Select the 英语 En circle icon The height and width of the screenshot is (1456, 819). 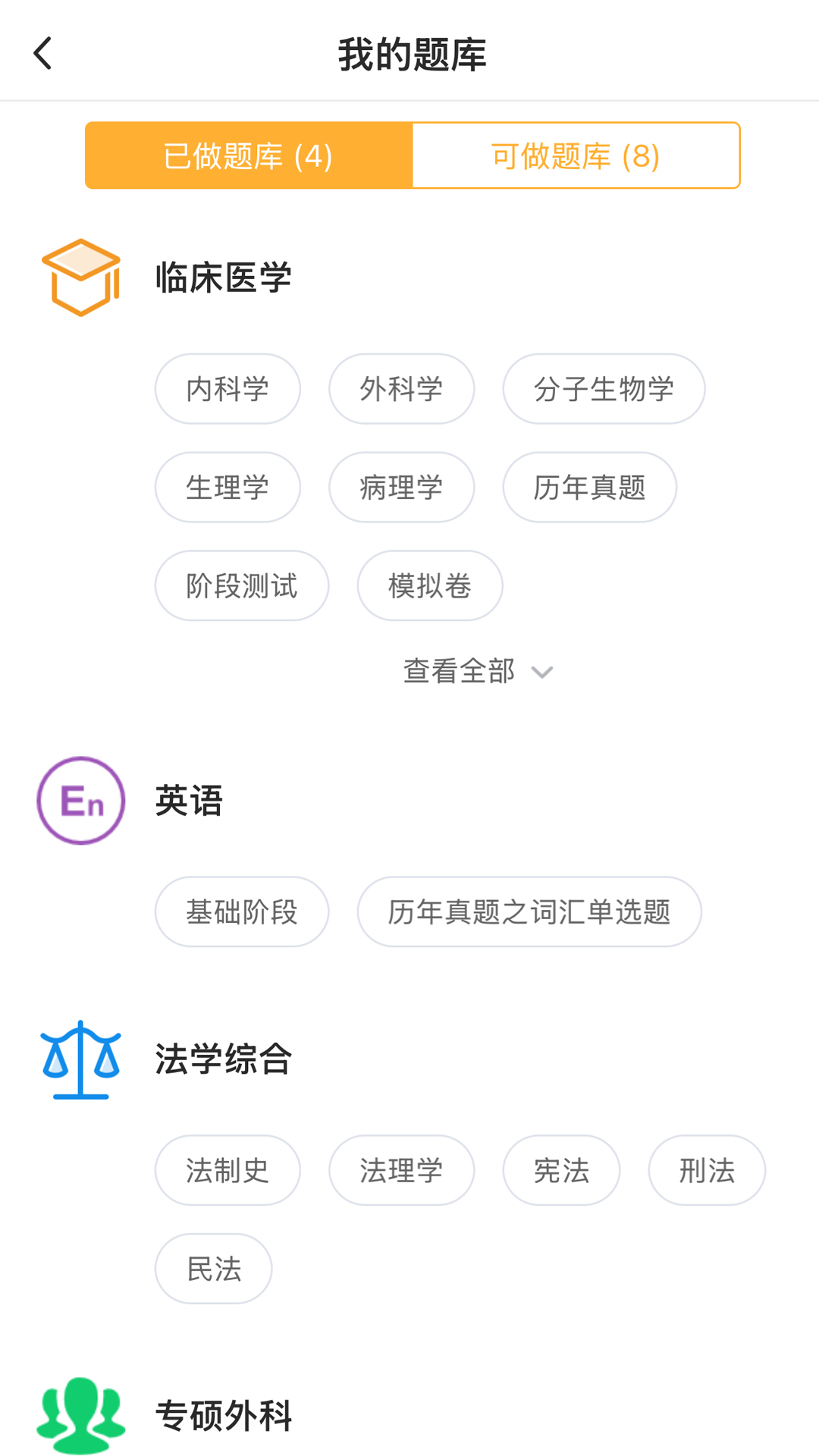click(x=80, y=802)
